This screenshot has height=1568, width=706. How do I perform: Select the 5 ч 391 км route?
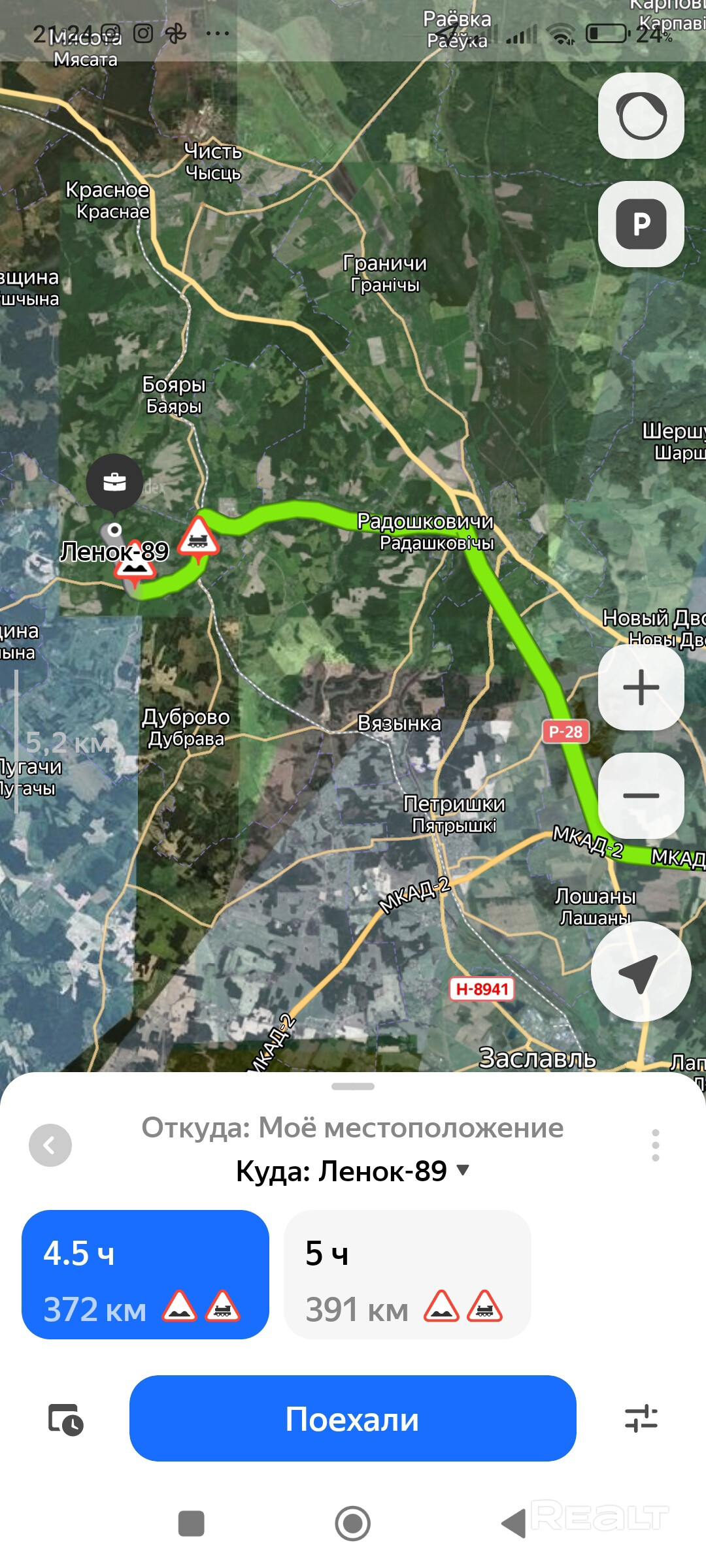tap(407, 1274)
